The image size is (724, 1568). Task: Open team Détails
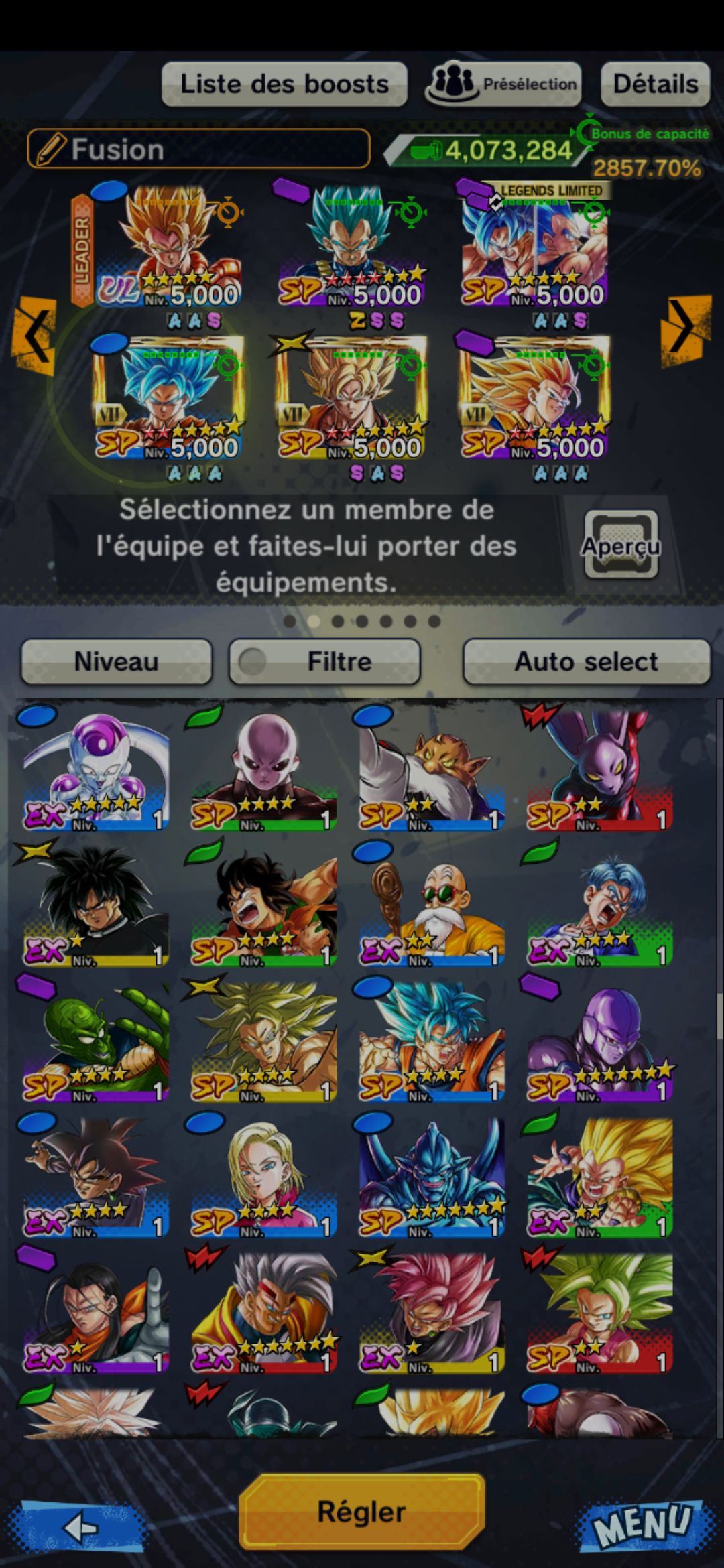(x=655, y=84)
